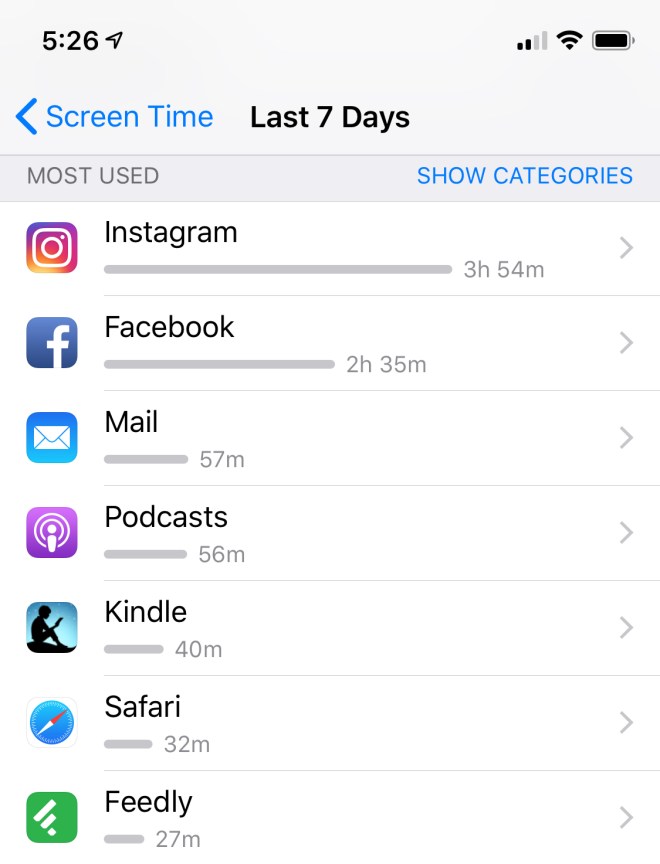This screenshot has height=864, width=660.
Task: Open Safari screen time row
Action: point(330,723)
